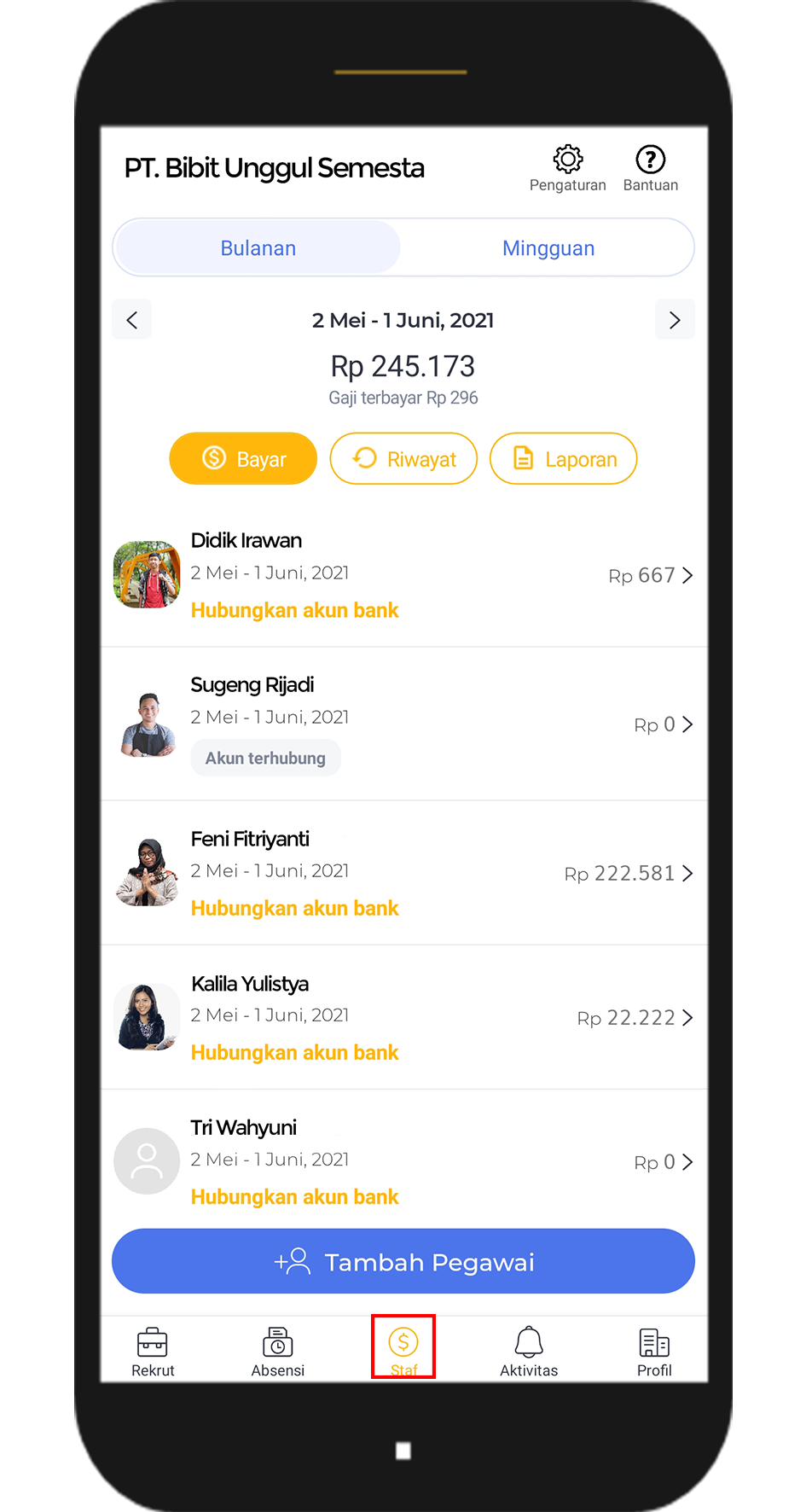
Task: Go to the Profil tab
Action: click(x=654, y=1351)
